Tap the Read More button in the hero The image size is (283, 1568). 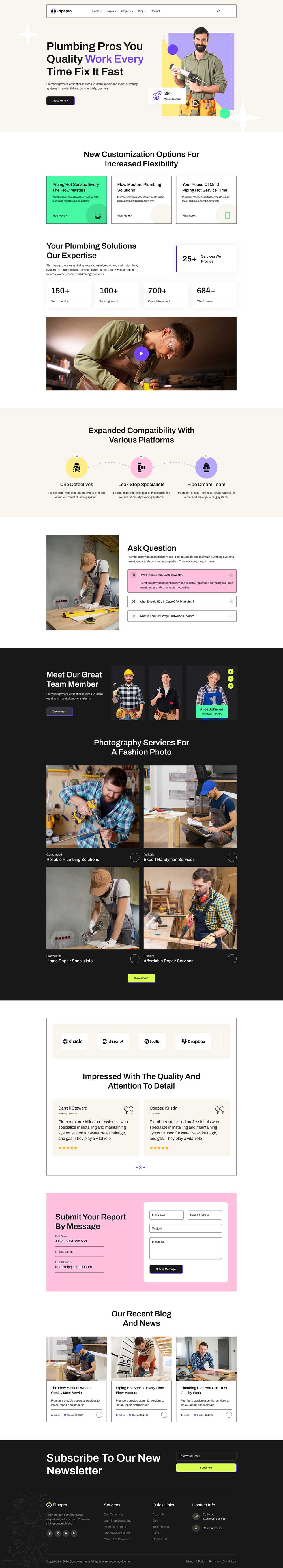(60, 100)
